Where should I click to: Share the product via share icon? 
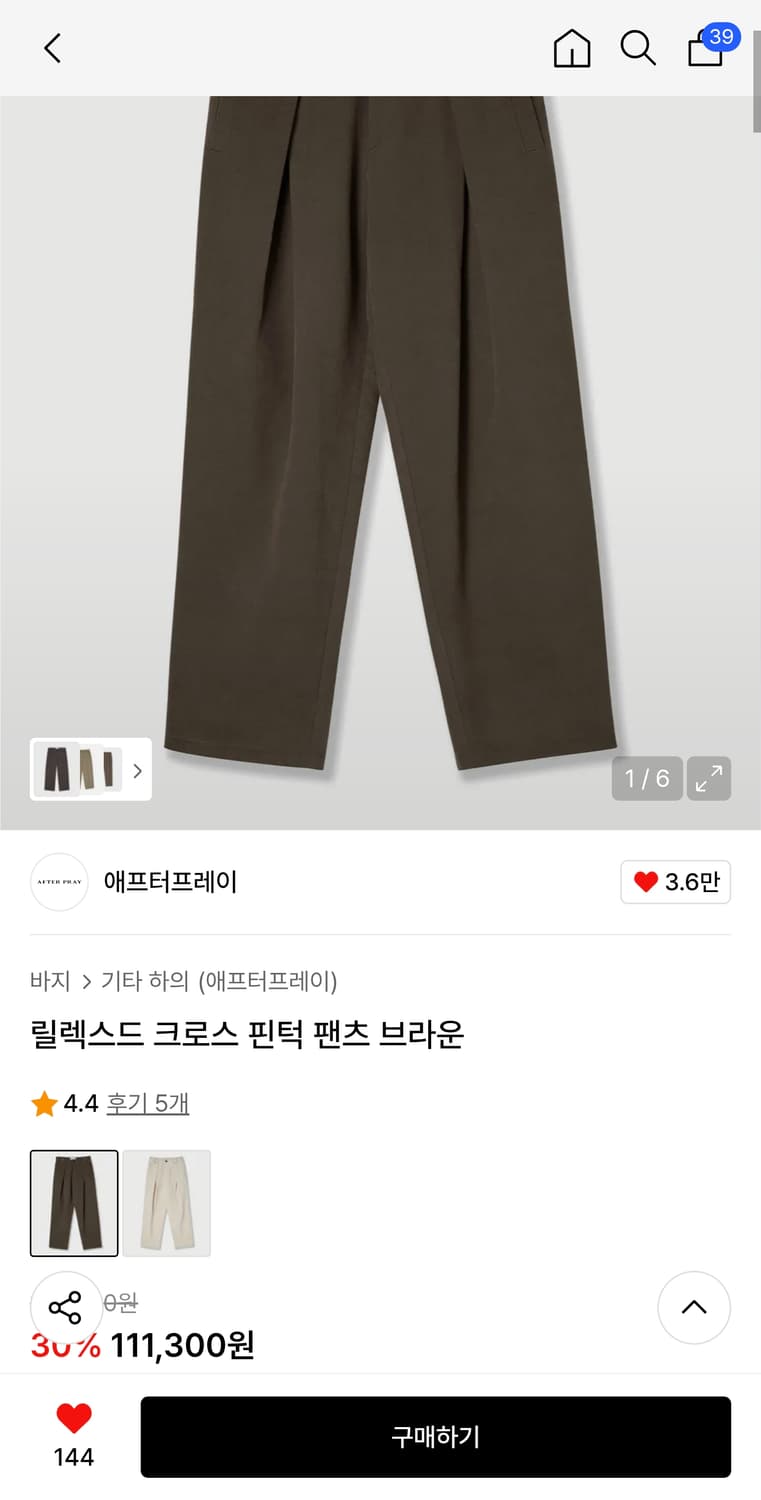pos(67,1307)
